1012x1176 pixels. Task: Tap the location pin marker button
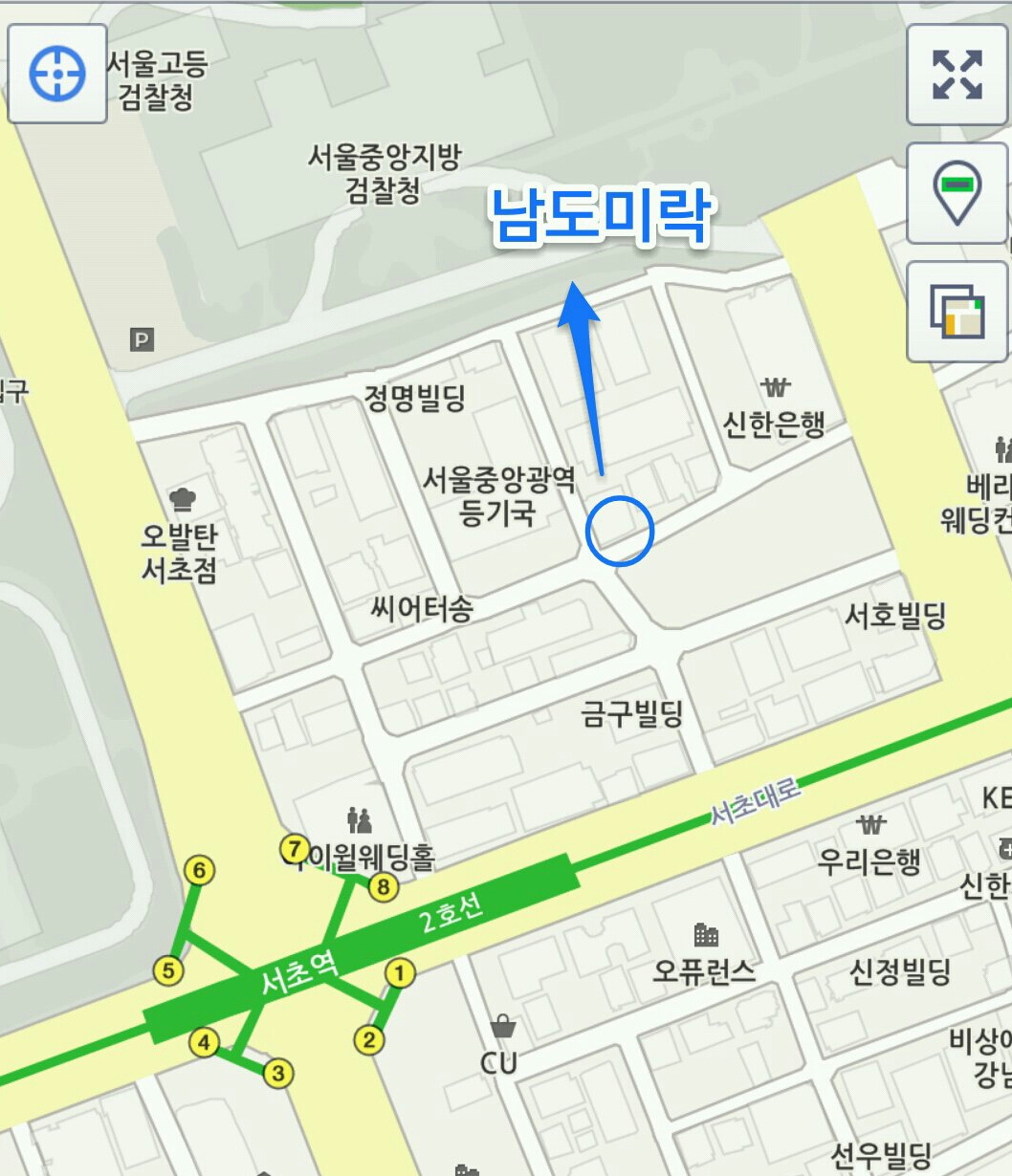(x=957, y=193)
